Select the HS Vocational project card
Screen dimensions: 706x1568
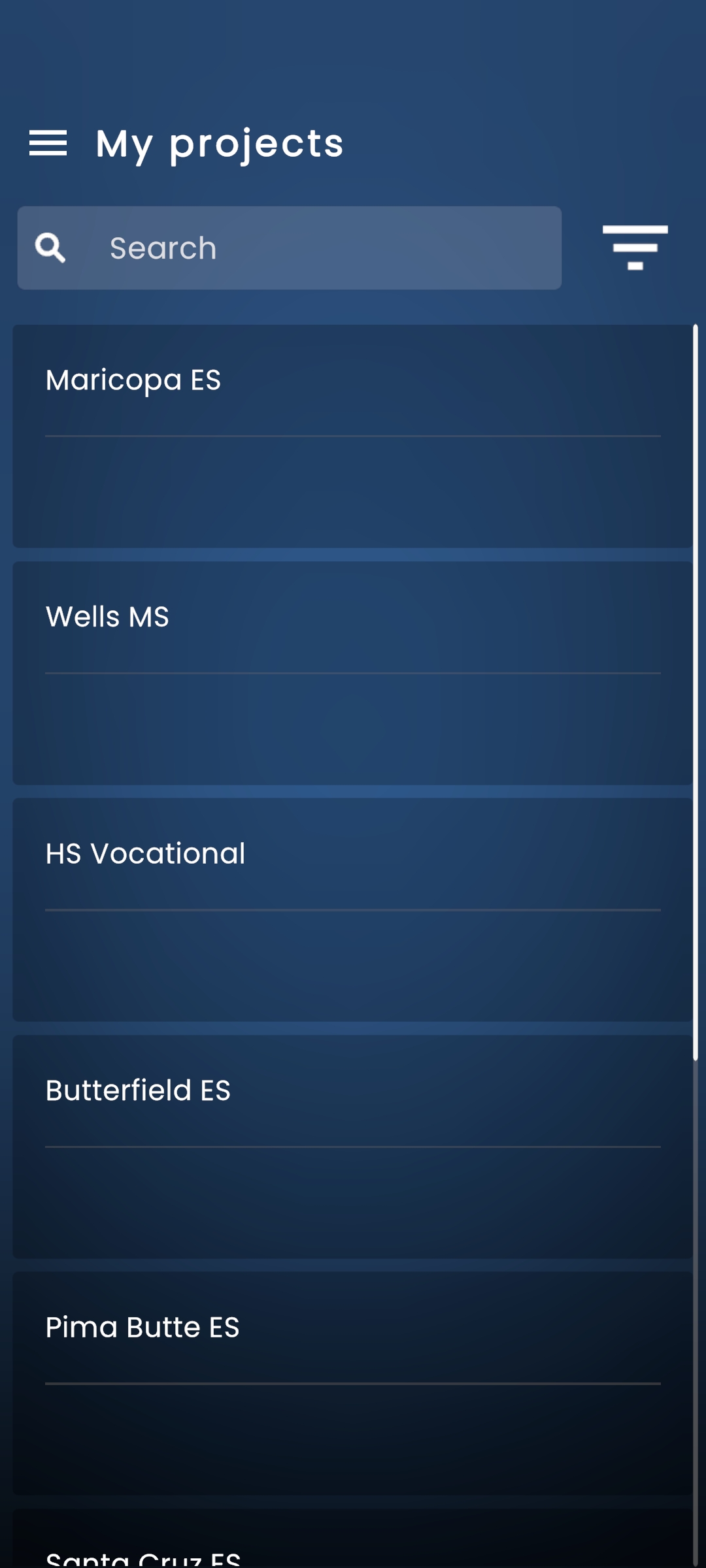point(352,909)
